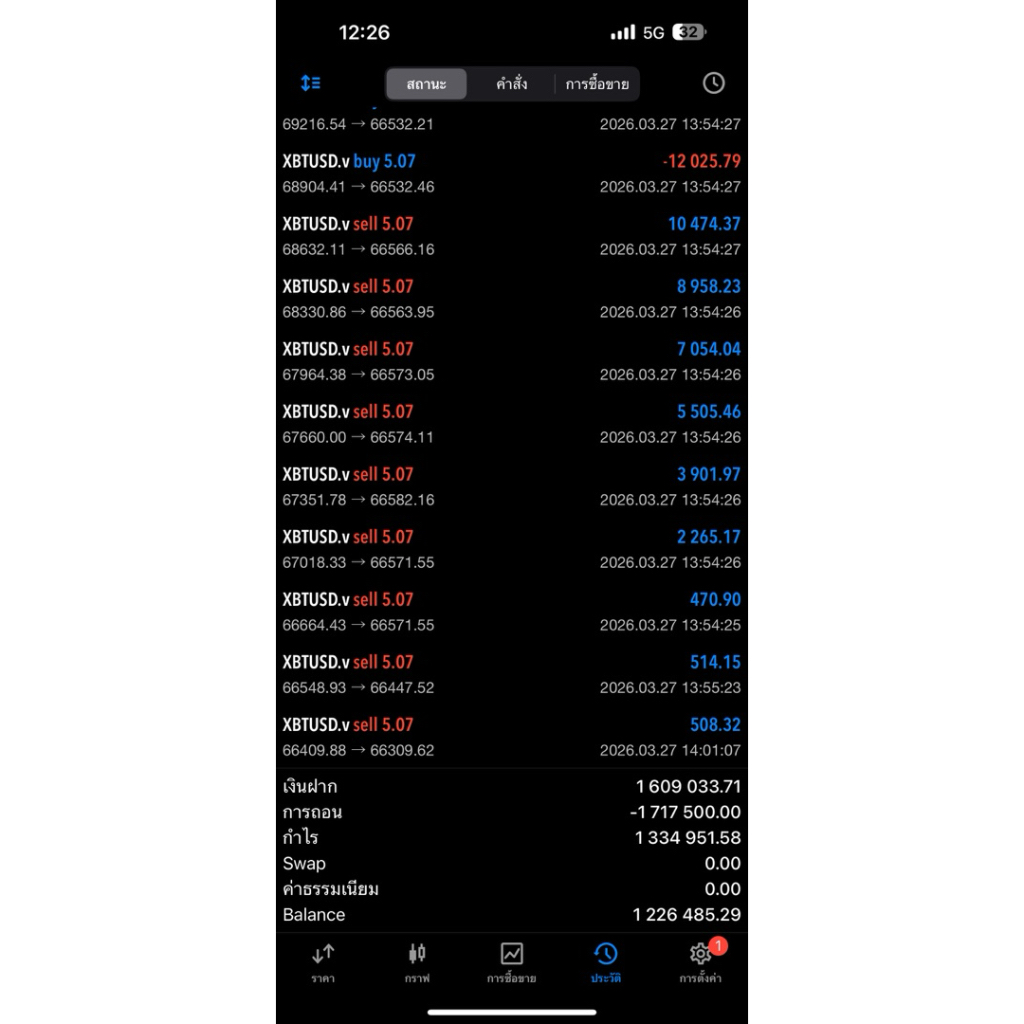
Task: Open the clock icon for history period
Action: pyautogui.click(x=713, y=83)
